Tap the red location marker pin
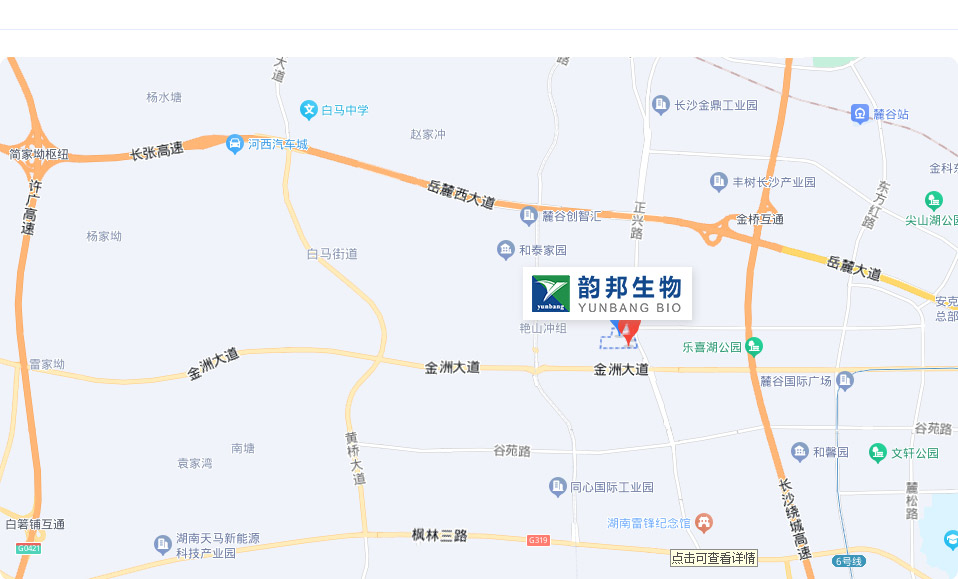 point(628,332)
